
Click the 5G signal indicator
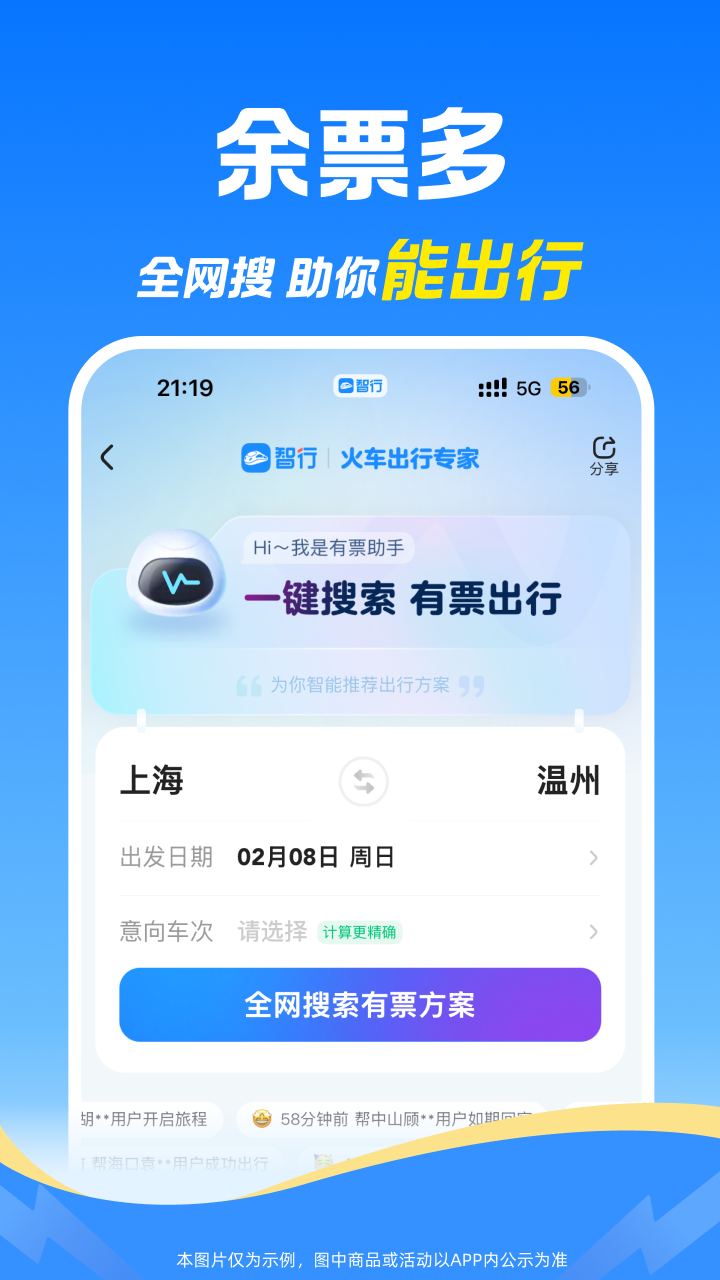(x=527, y=387)
